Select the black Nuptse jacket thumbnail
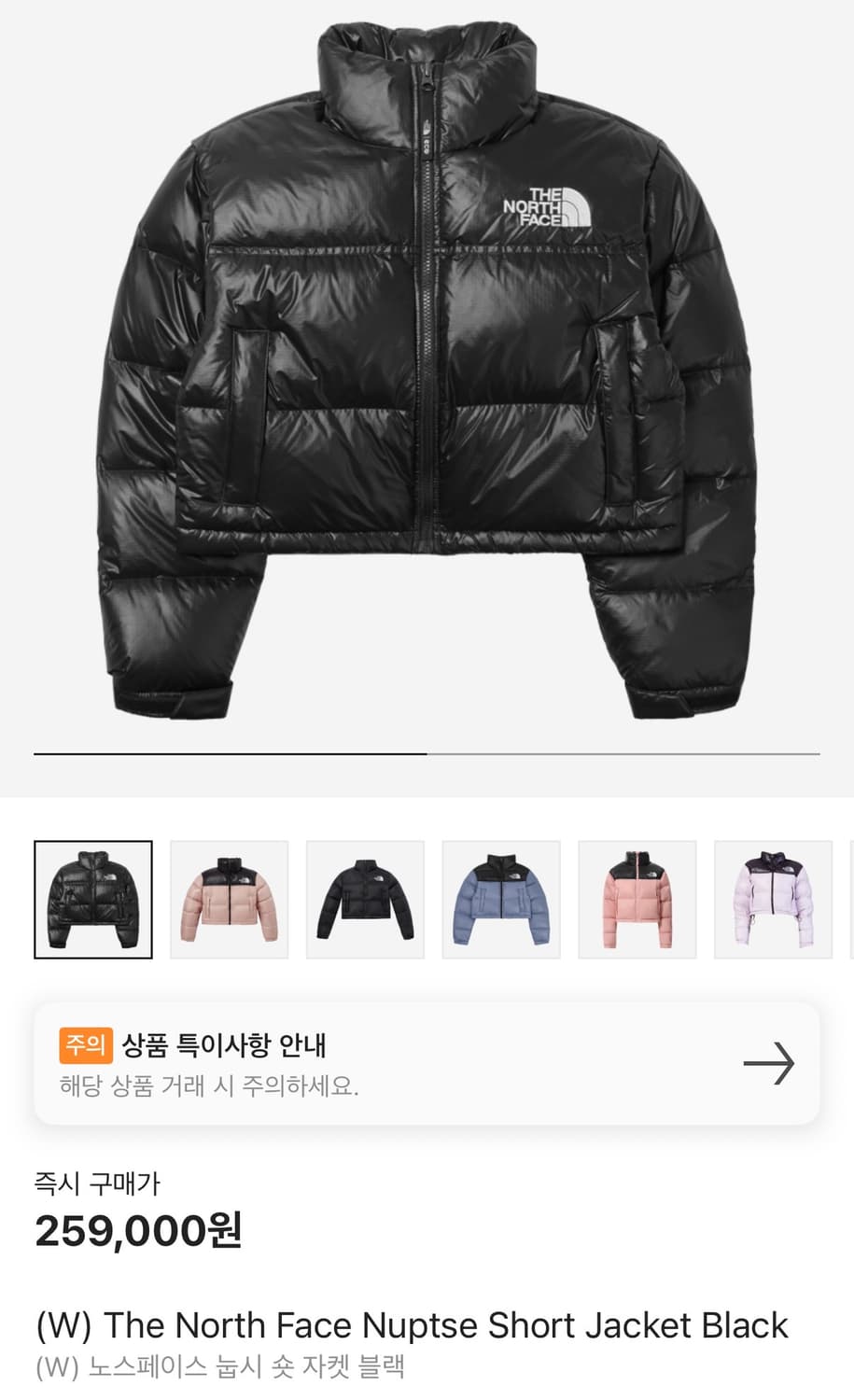This screenshot has height=1400, width=854. click(93, 898)
